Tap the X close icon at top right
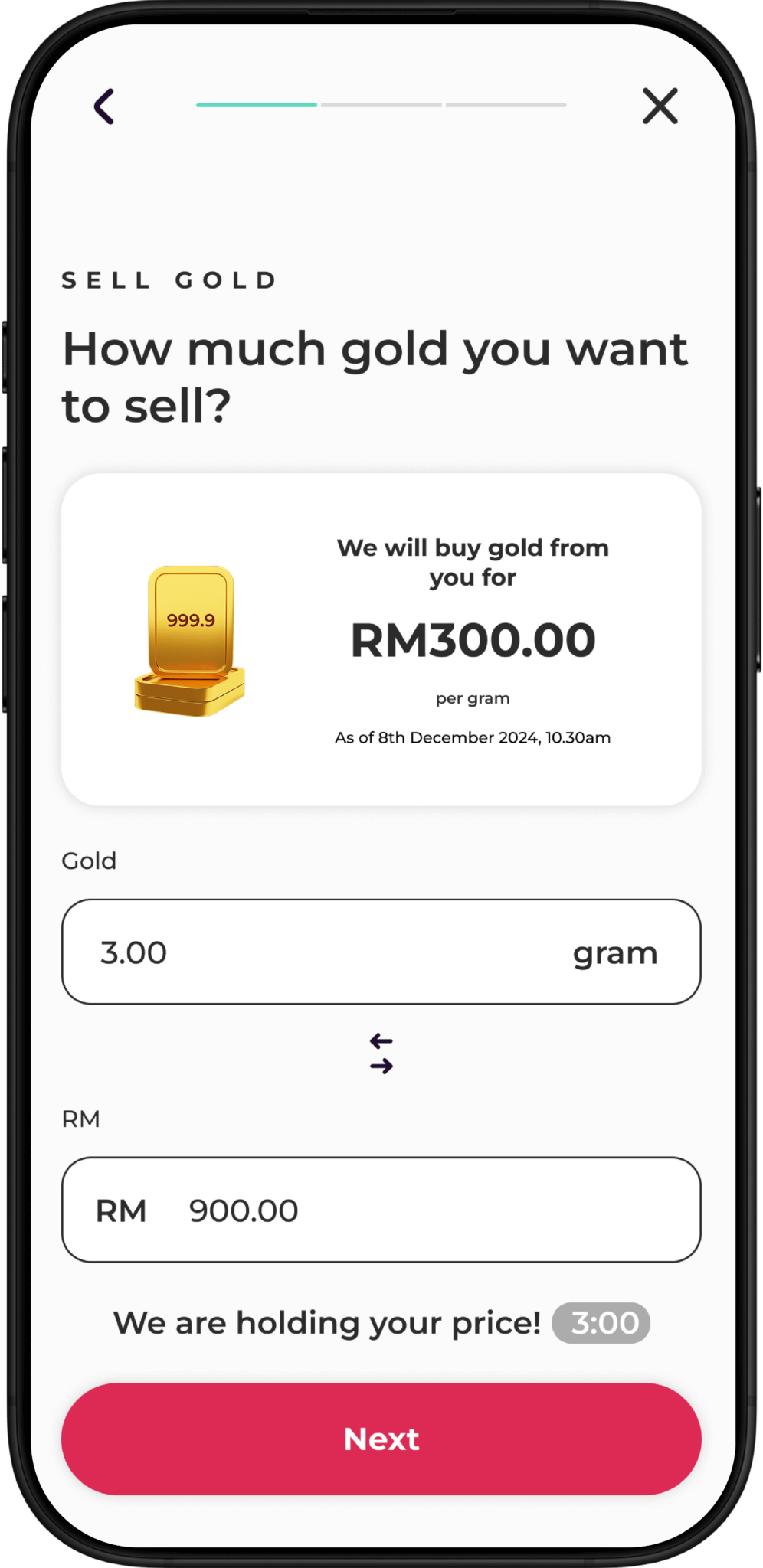Viewport: 763px width, 1568px height. 659,106
